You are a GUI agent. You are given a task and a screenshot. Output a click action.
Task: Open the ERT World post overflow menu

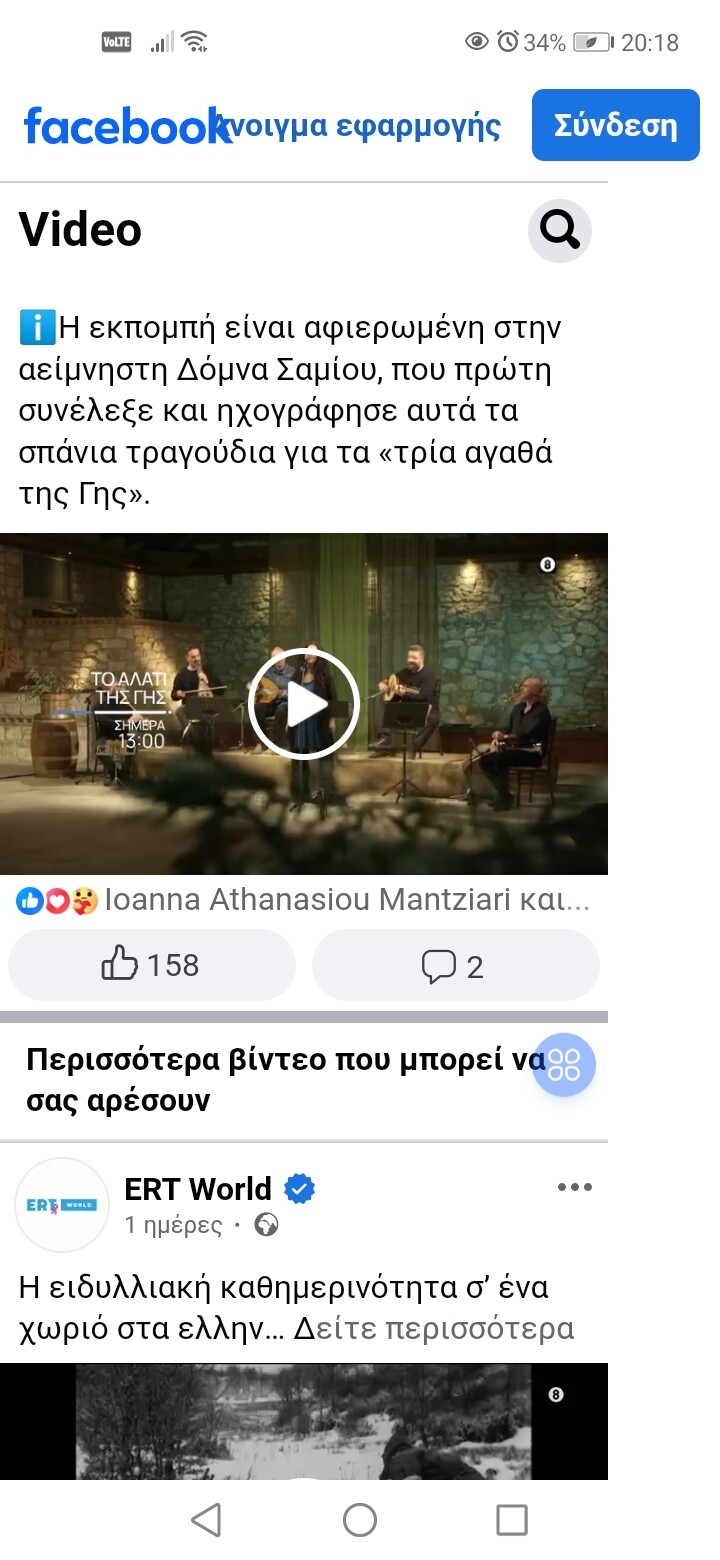click(x=574, y=1188)
